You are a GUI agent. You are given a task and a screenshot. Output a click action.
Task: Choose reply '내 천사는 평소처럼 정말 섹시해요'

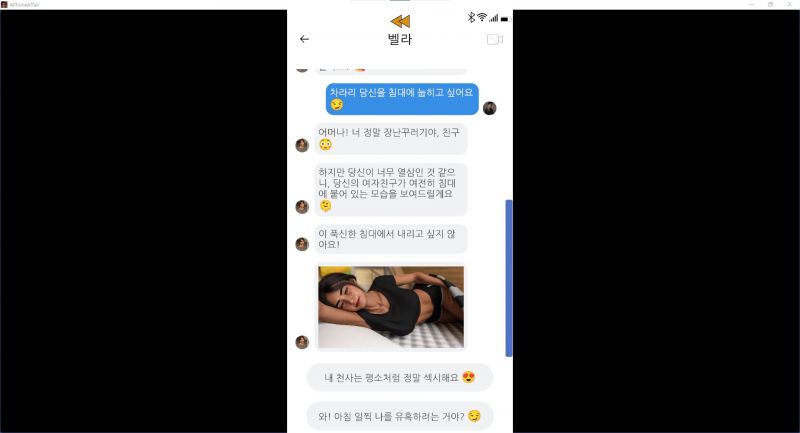click(x=399, y=378)
